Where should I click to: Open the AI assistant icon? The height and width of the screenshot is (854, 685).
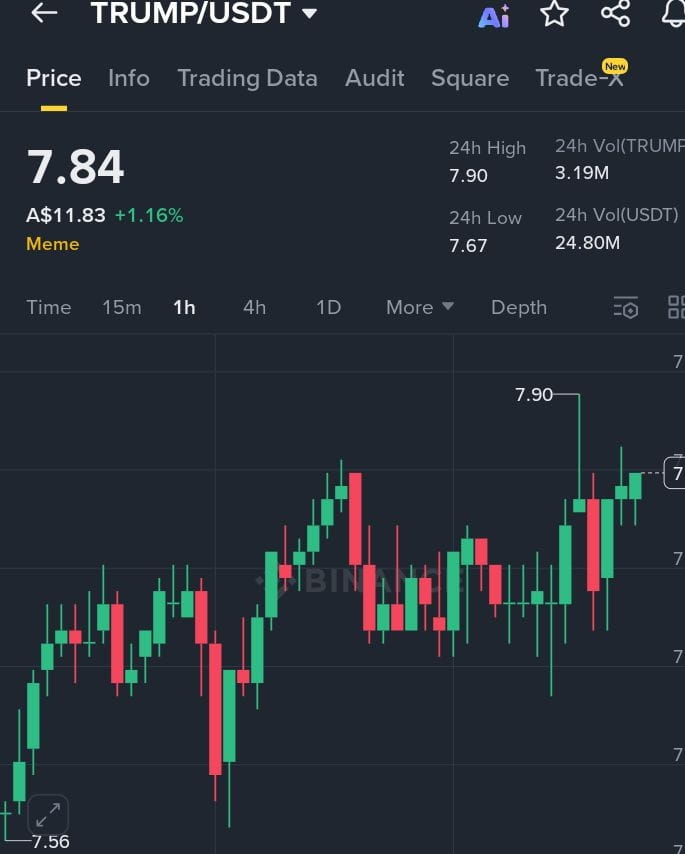(494, 15)
